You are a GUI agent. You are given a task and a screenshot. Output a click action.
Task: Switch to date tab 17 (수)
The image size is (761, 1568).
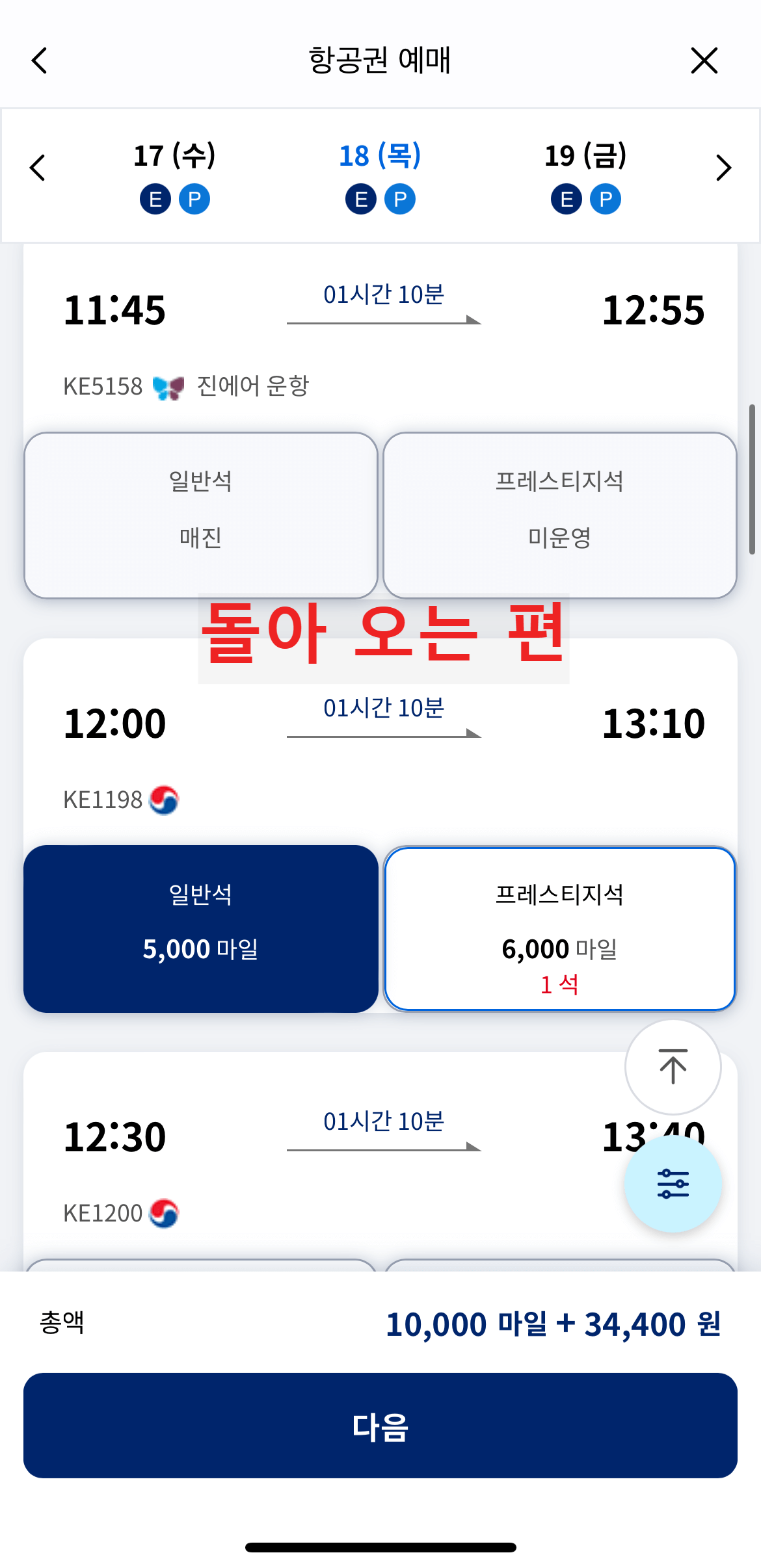[x=175, y=156]
